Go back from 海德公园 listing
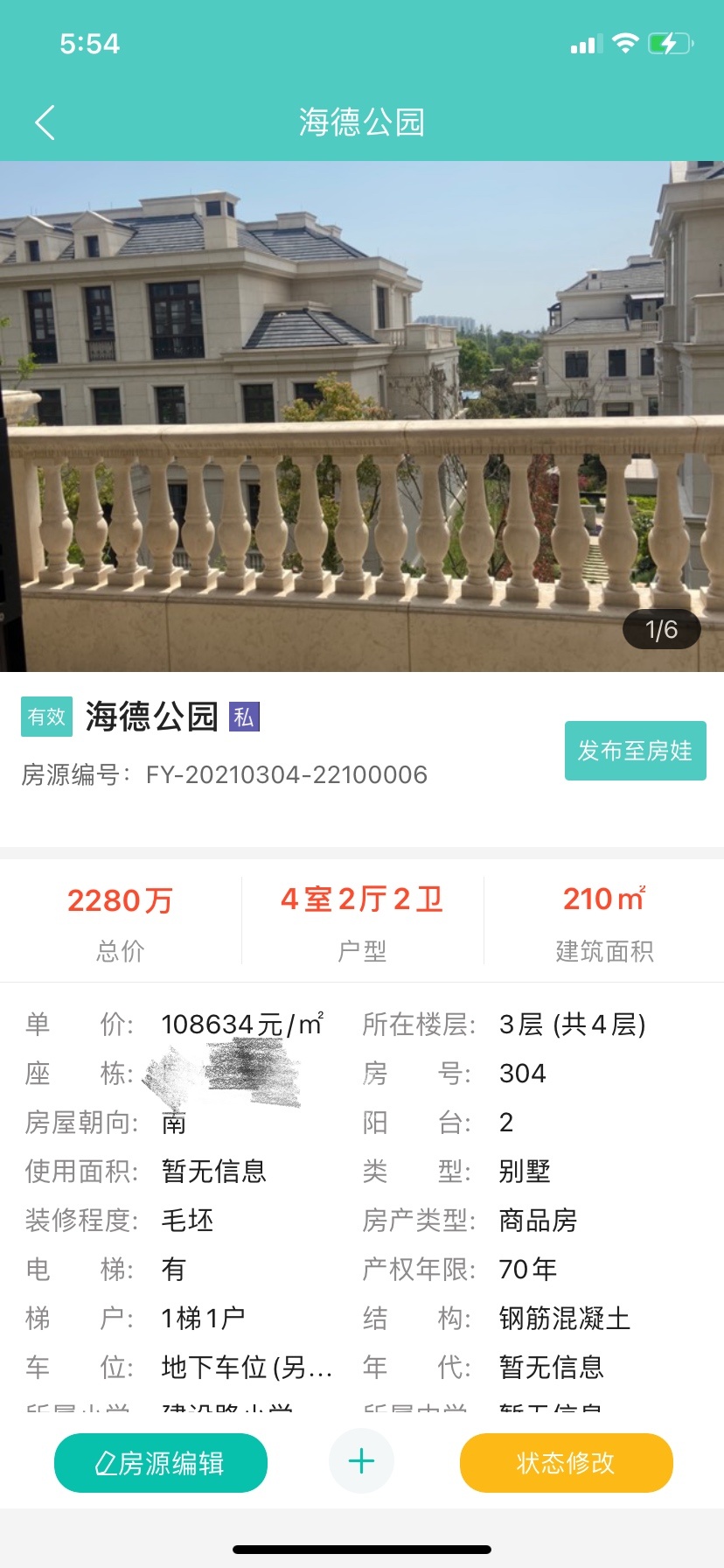724x1568 pixels. (x=45, y=122)
